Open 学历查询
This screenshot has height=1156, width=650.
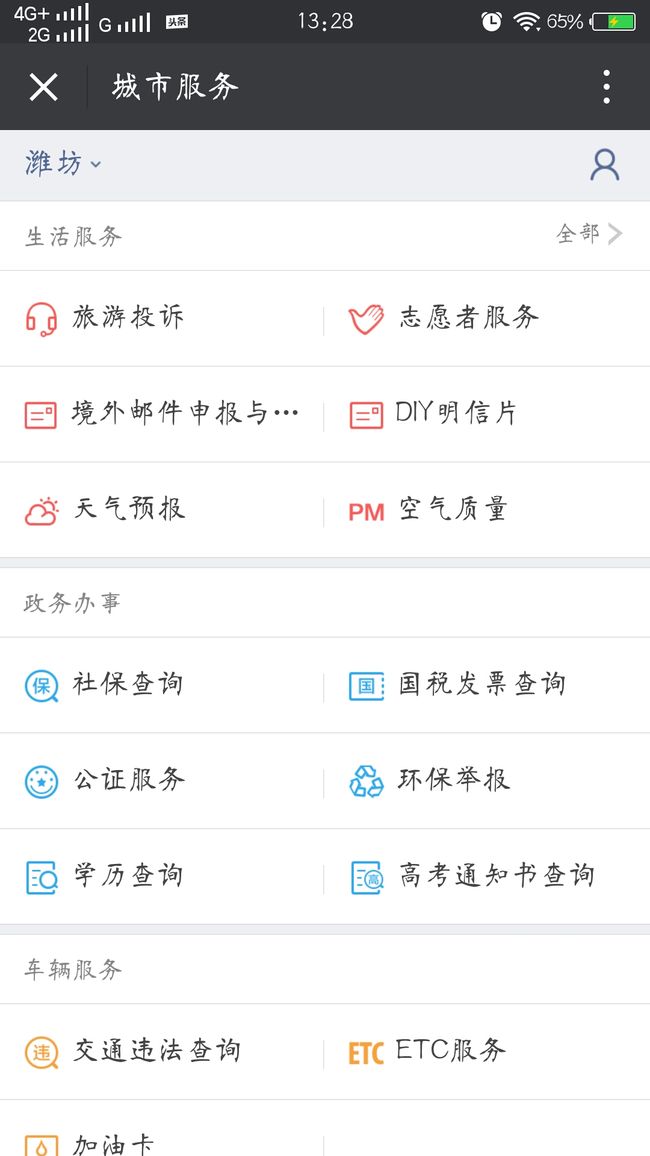(162, 877)
